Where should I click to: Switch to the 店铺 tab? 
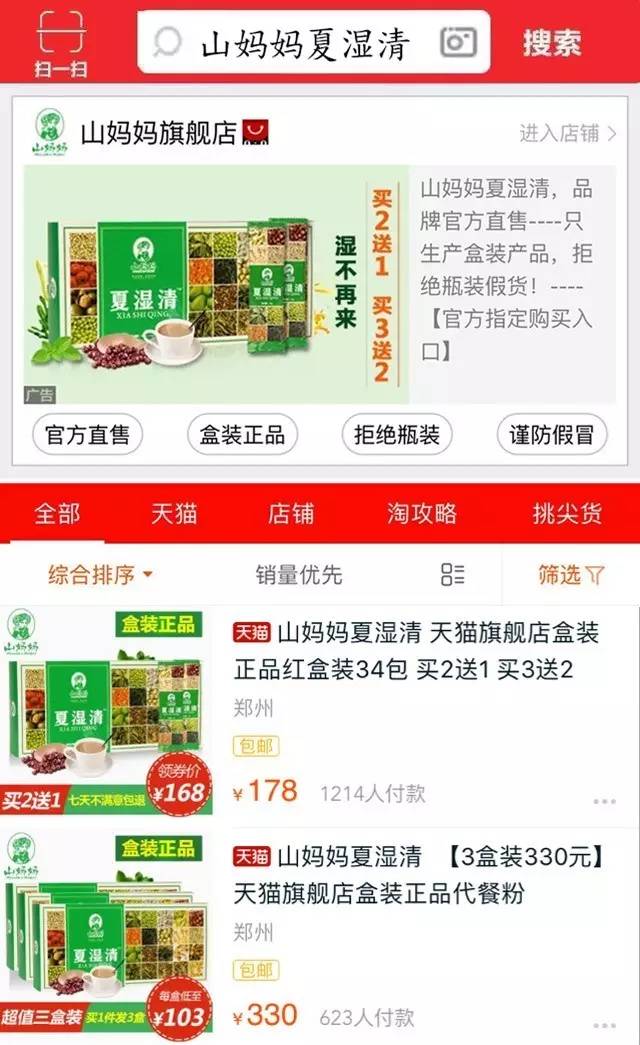pos(291,514)
